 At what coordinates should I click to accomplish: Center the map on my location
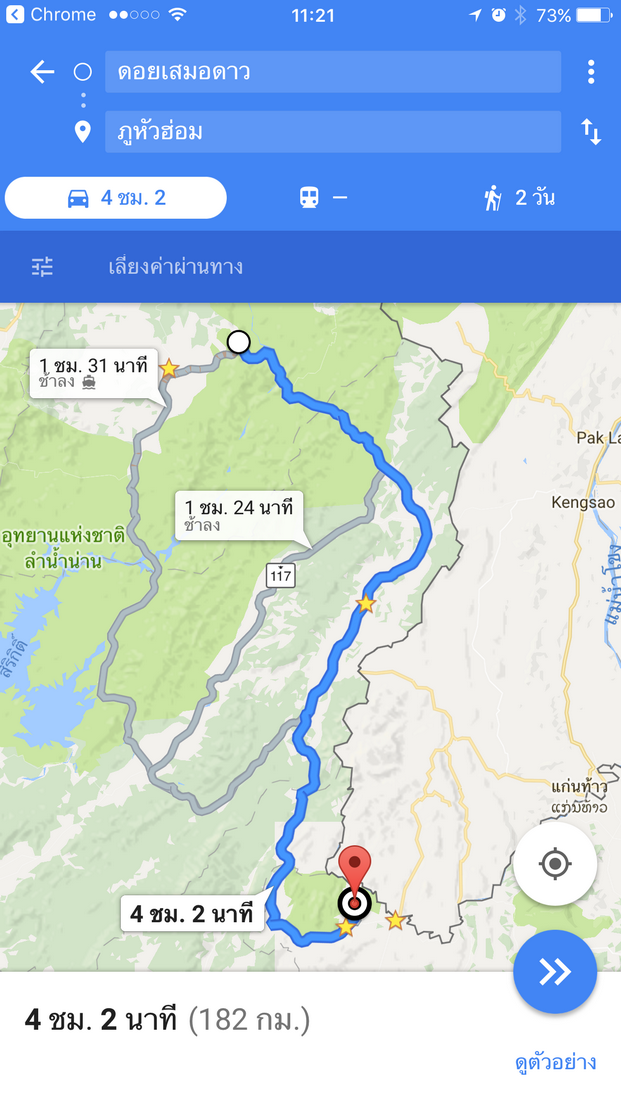(x=555, y=863)
